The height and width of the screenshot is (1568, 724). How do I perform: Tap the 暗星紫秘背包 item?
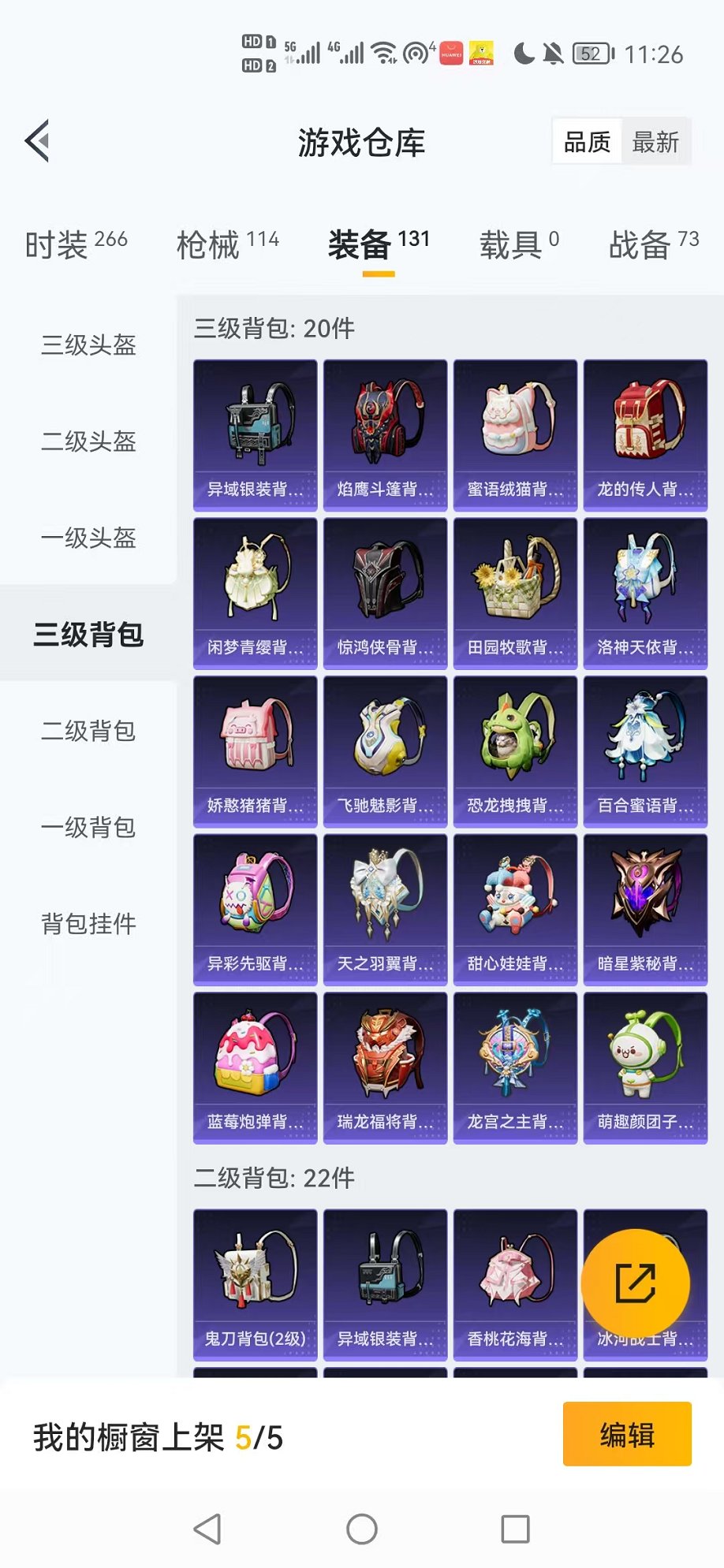coord(644,907)
